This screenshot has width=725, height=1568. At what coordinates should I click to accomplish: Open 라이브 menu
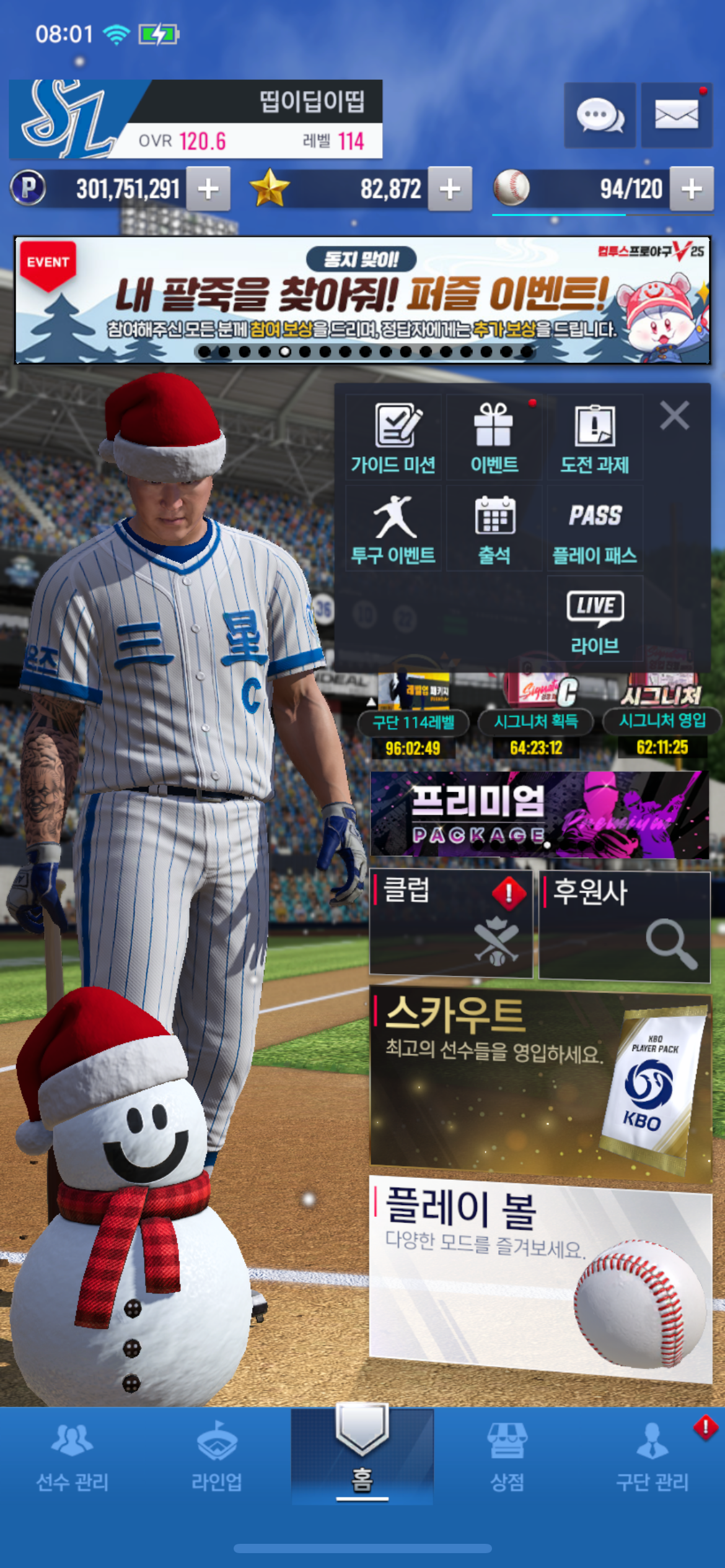[595, 619]
